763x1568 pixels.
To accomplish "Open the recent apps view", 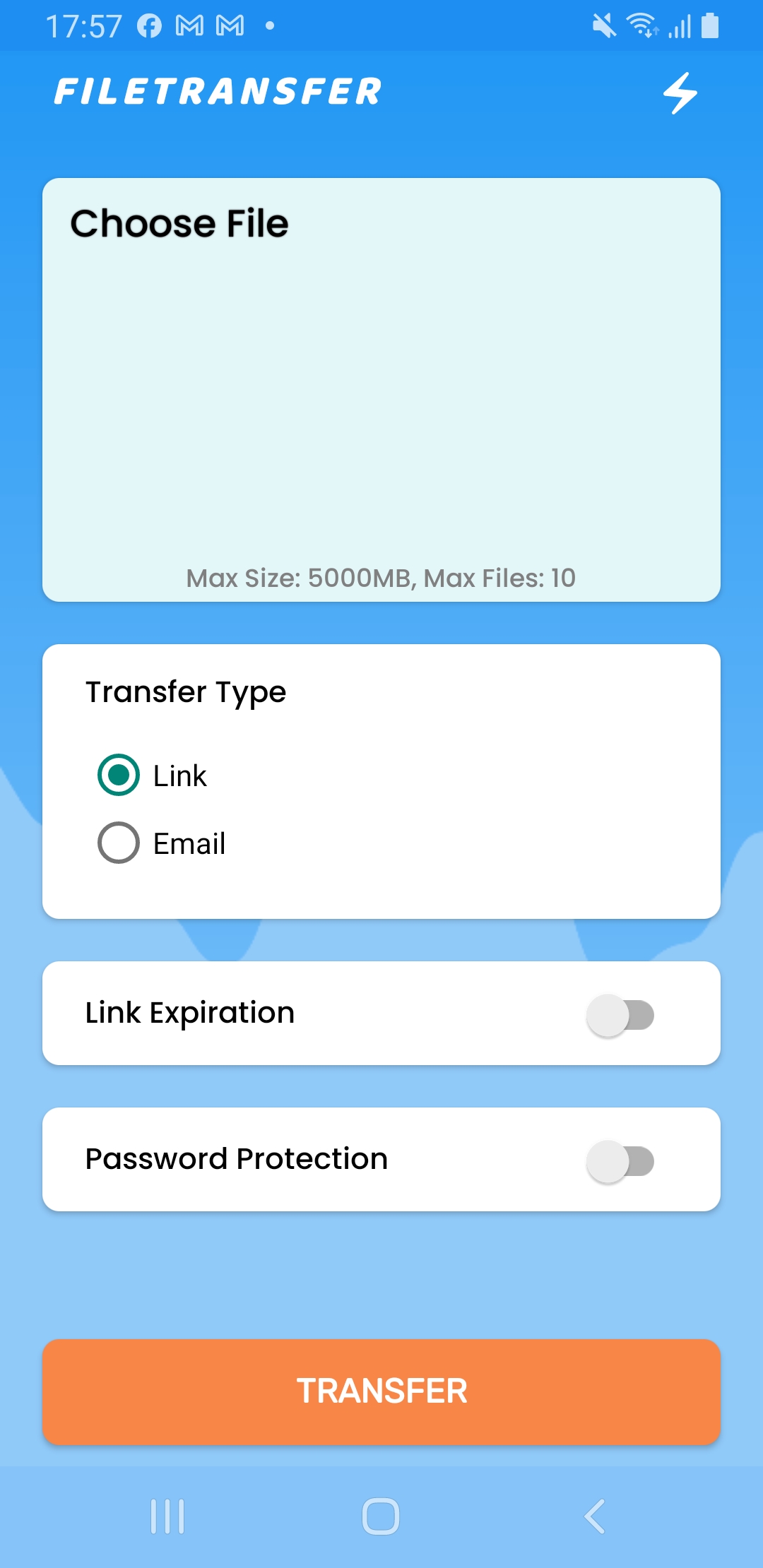I will (167, 1516).
